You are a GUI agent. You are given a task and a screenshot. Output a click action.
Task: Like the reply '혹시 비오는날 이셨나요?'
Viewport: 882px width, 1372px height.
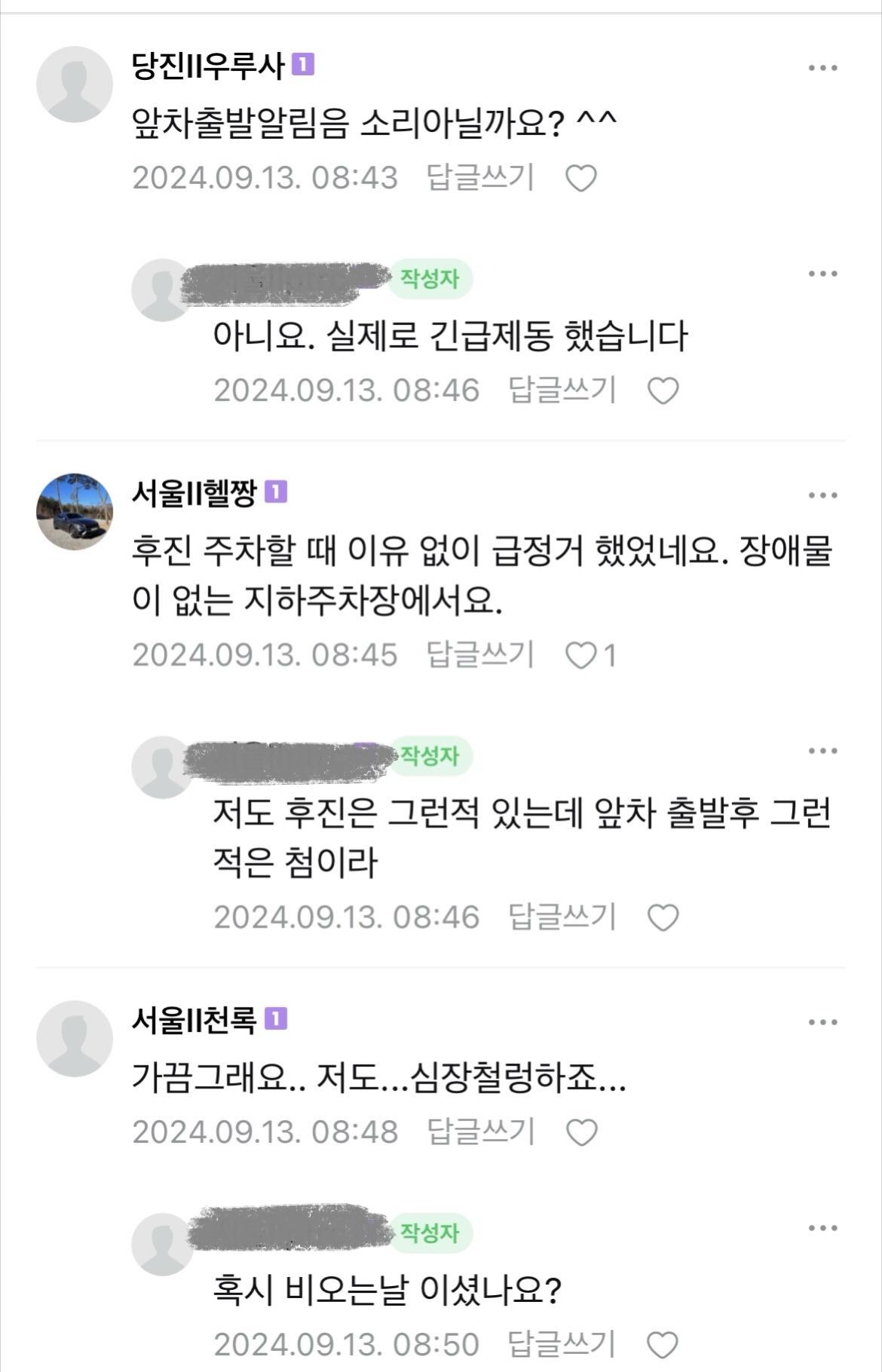(663, 1345)
